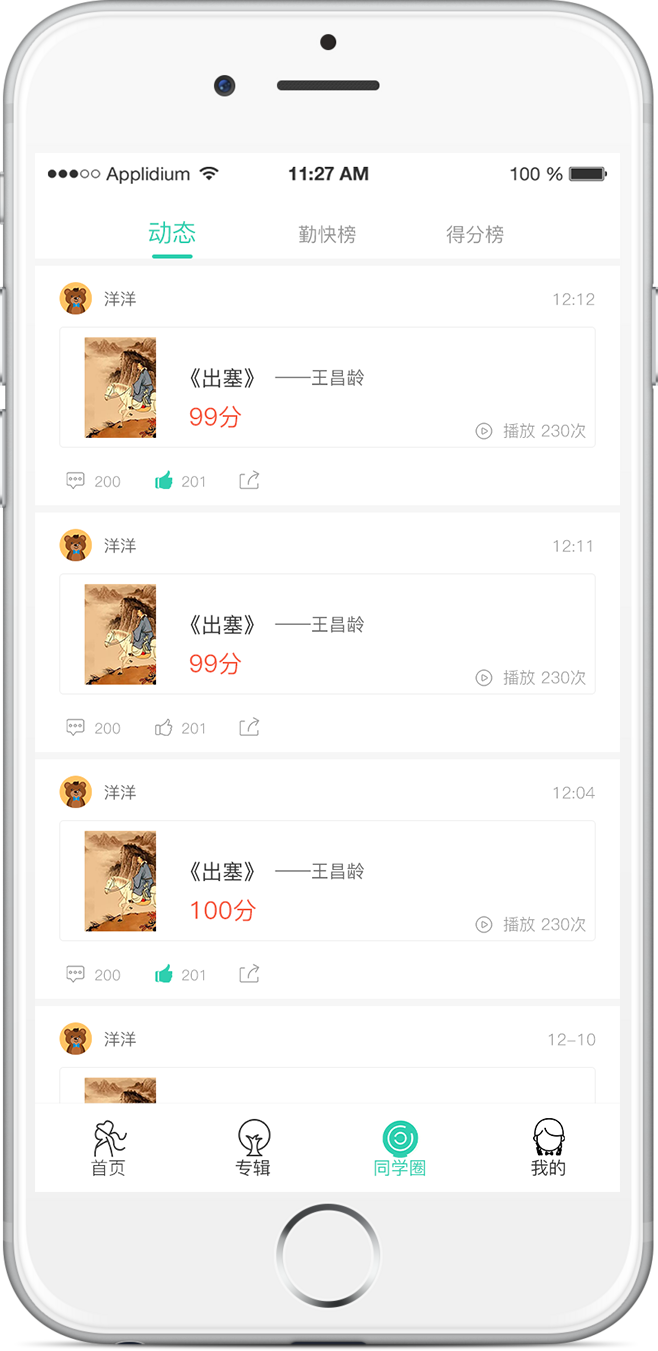
Task: Open 洋洋's avatar on the 12:11 post
Action: [x=76, y=546]
